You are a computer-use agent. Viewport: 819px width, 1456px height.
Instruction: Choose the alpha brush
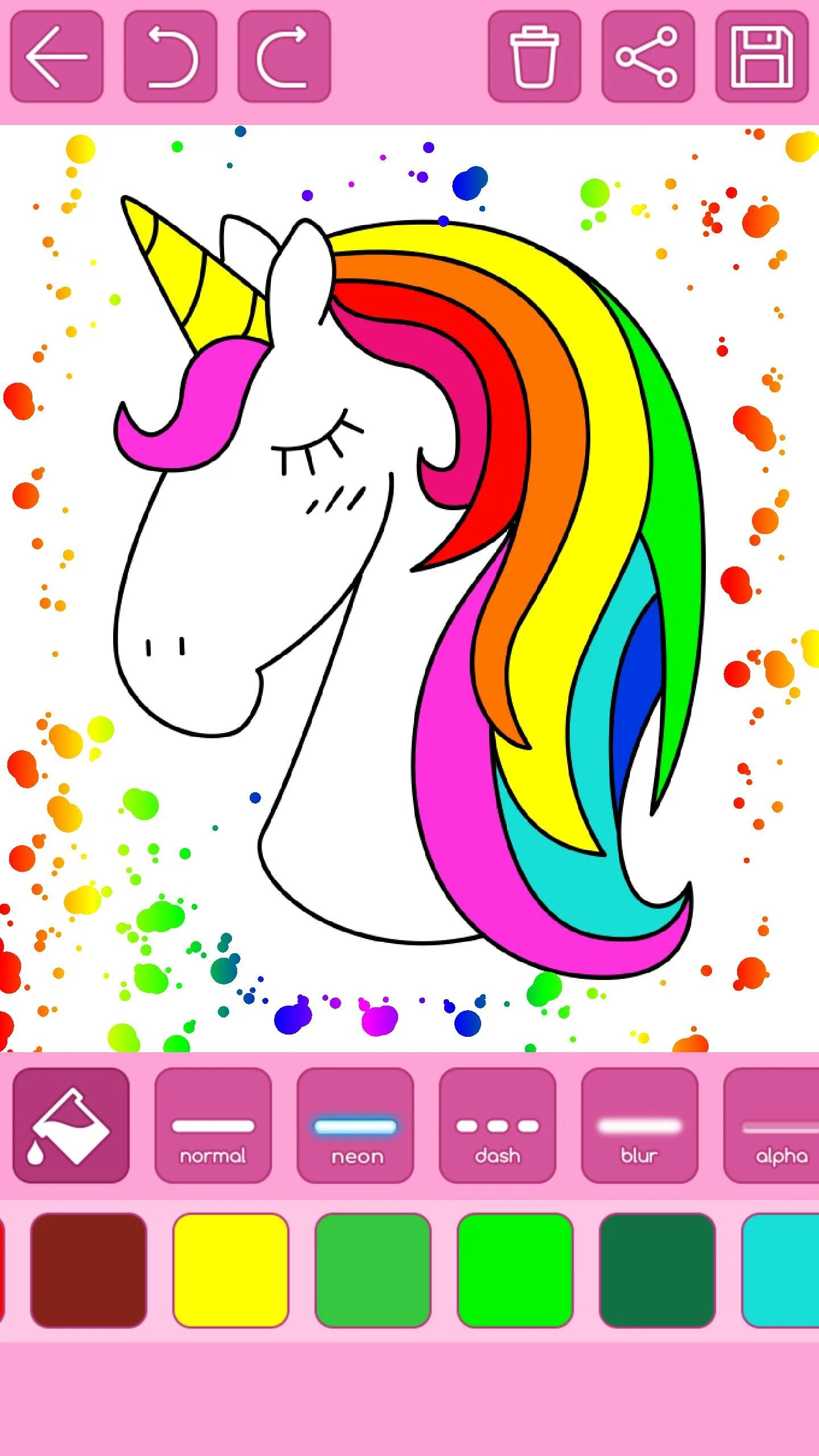773,1126
